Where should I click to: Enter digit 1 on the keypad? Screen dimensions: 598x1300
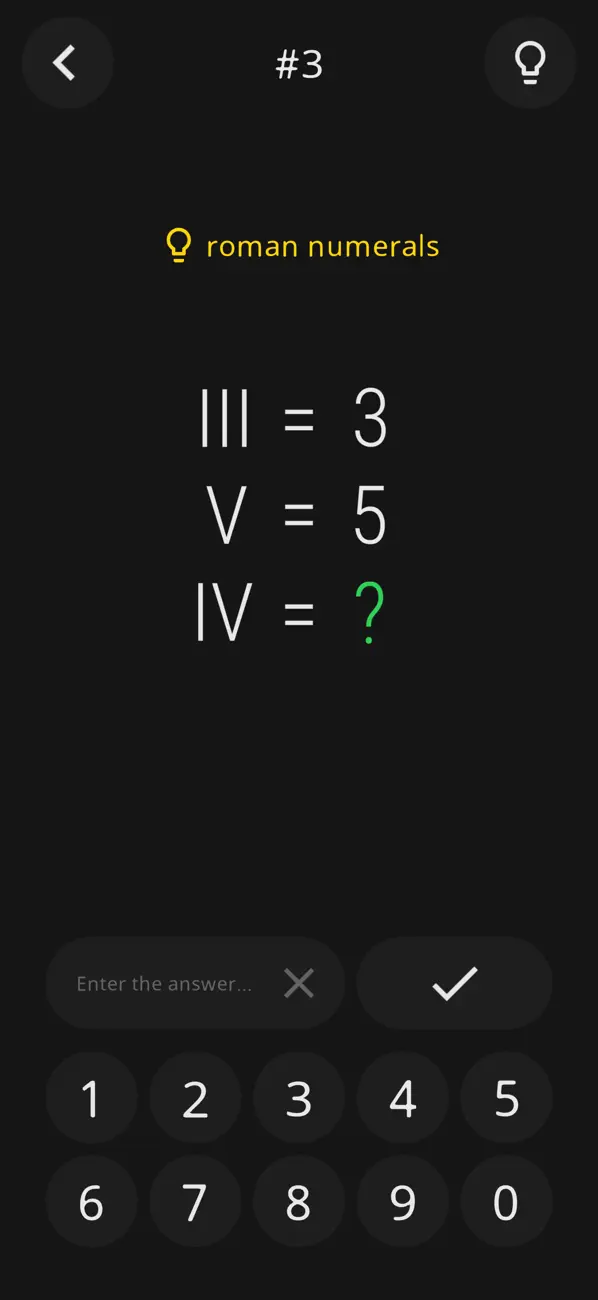coord(91,1098)
